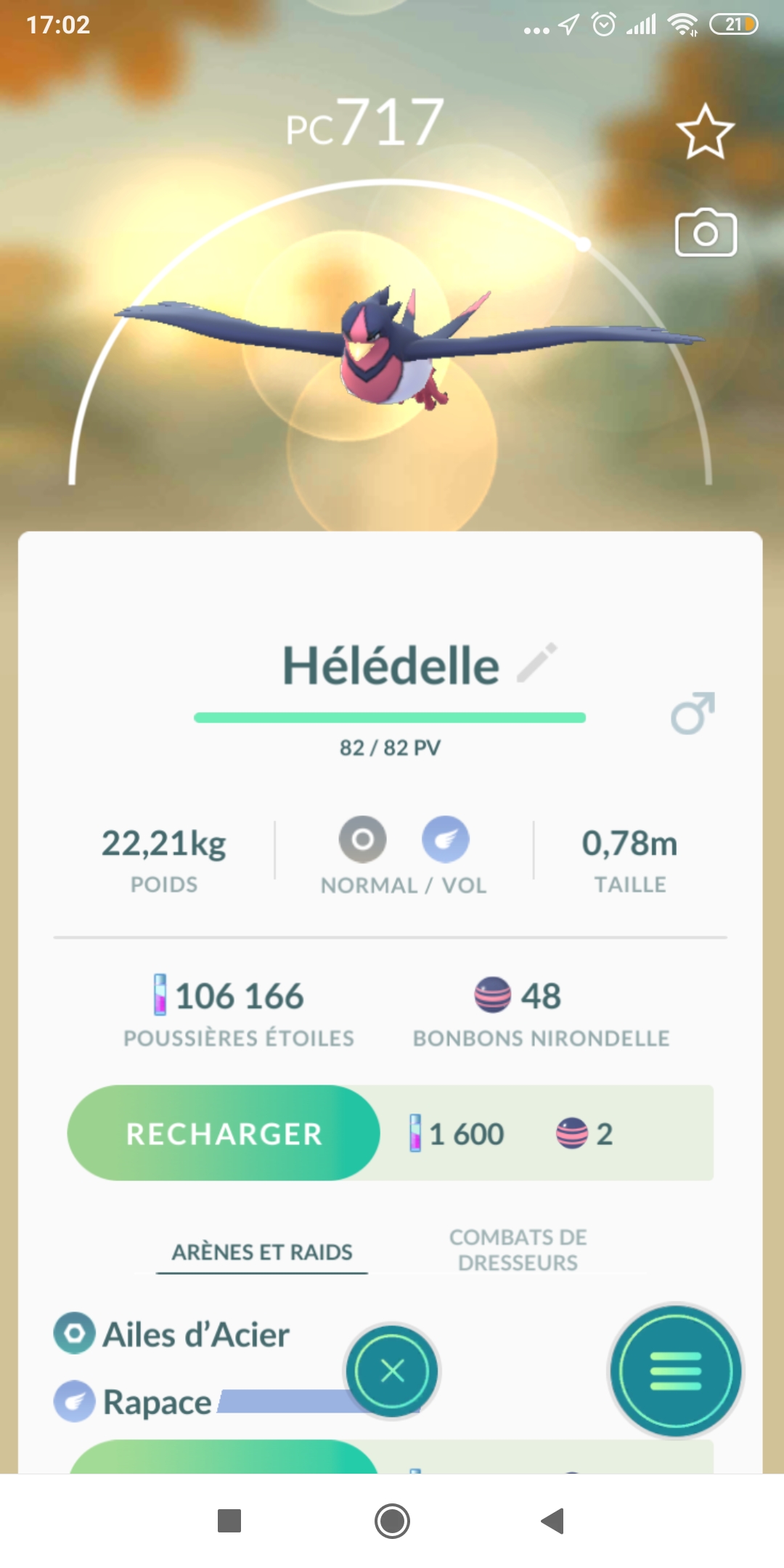Go to the home screen with the system button
The height and width of the screenshot is (1568, 784).
click(x=392, y=1521)
